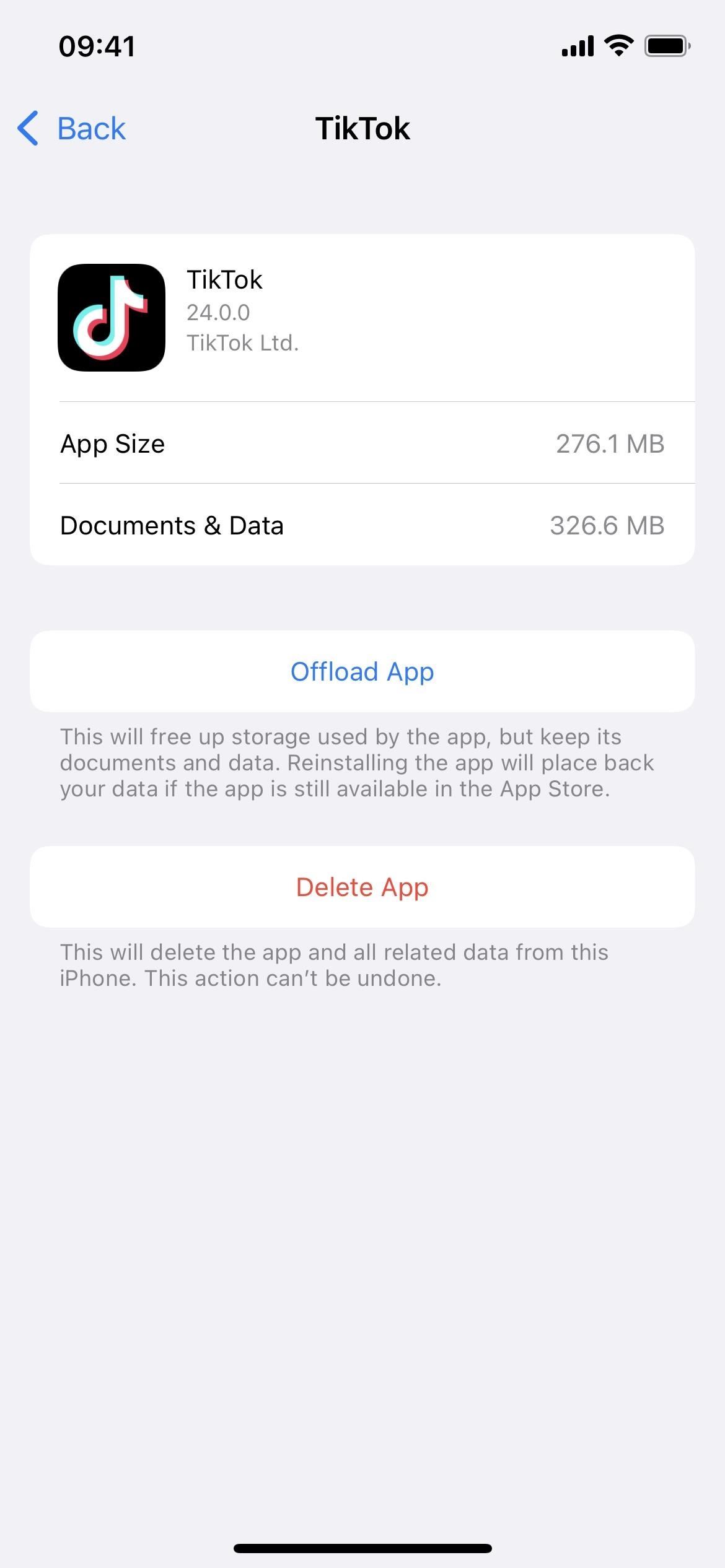This screenshot has width=725, height=1568.
Task: Tap the 326.6 MB data value
Action: pos(607,525)
